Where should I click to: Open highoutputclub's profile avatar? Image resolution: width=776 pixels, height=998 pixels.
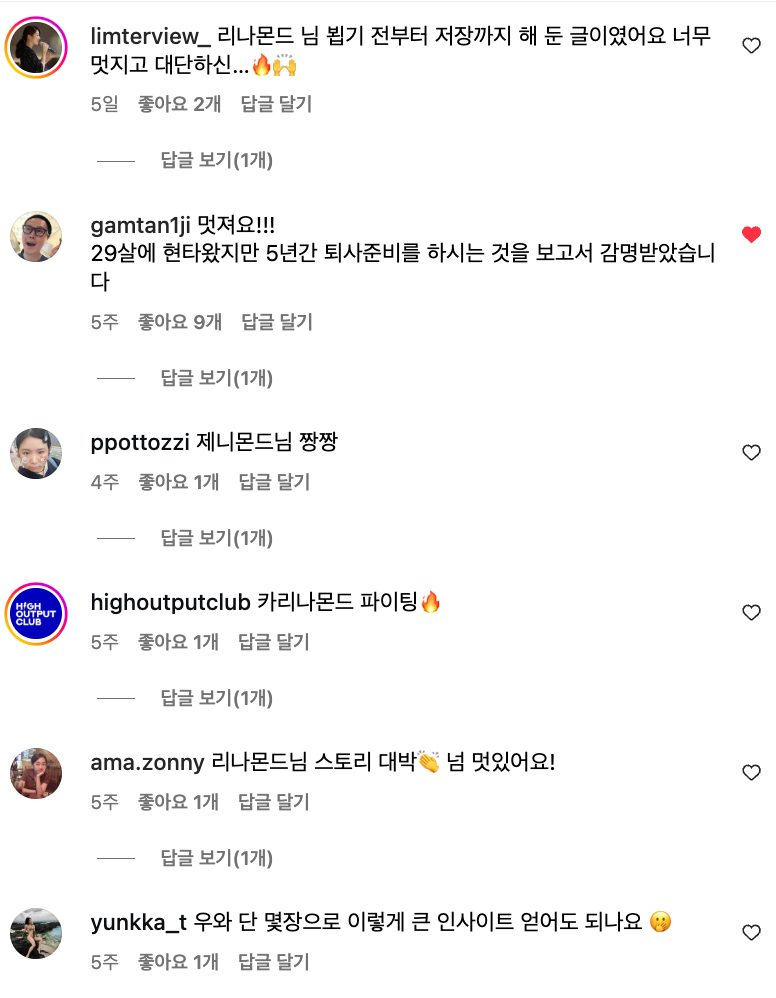(36, 612)
